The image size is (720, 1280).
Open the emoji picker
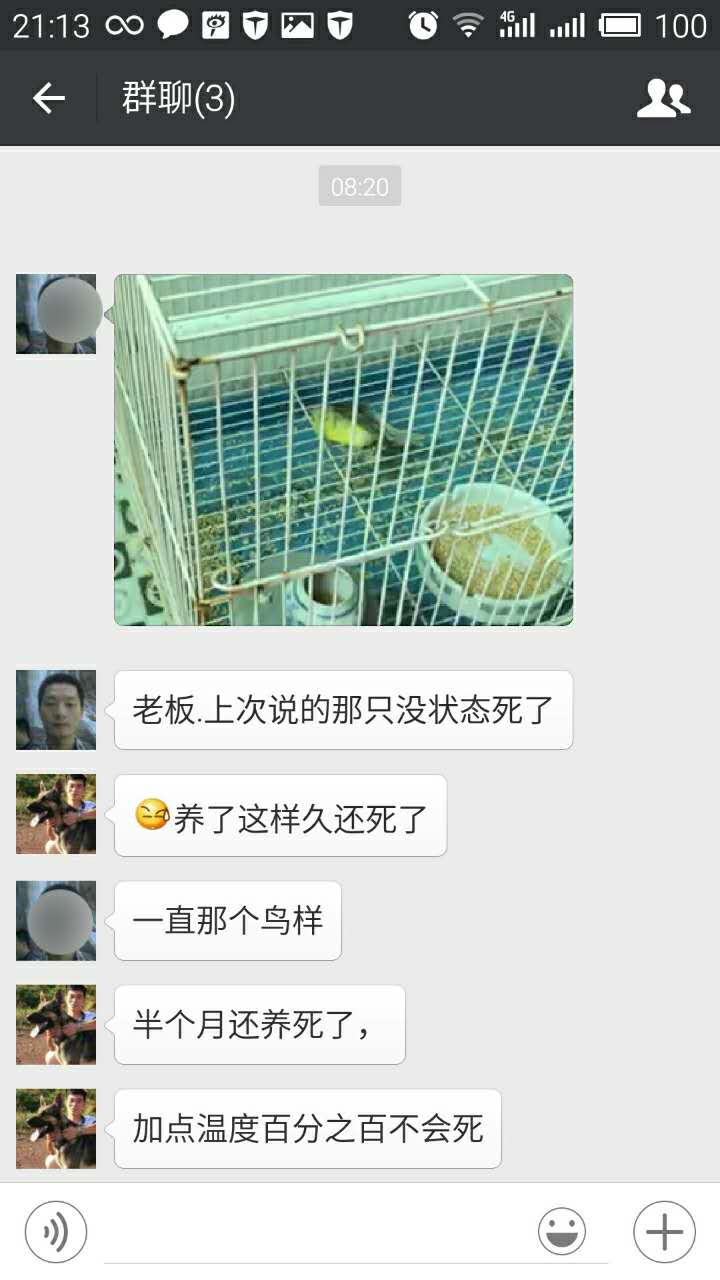(561, 1231)
